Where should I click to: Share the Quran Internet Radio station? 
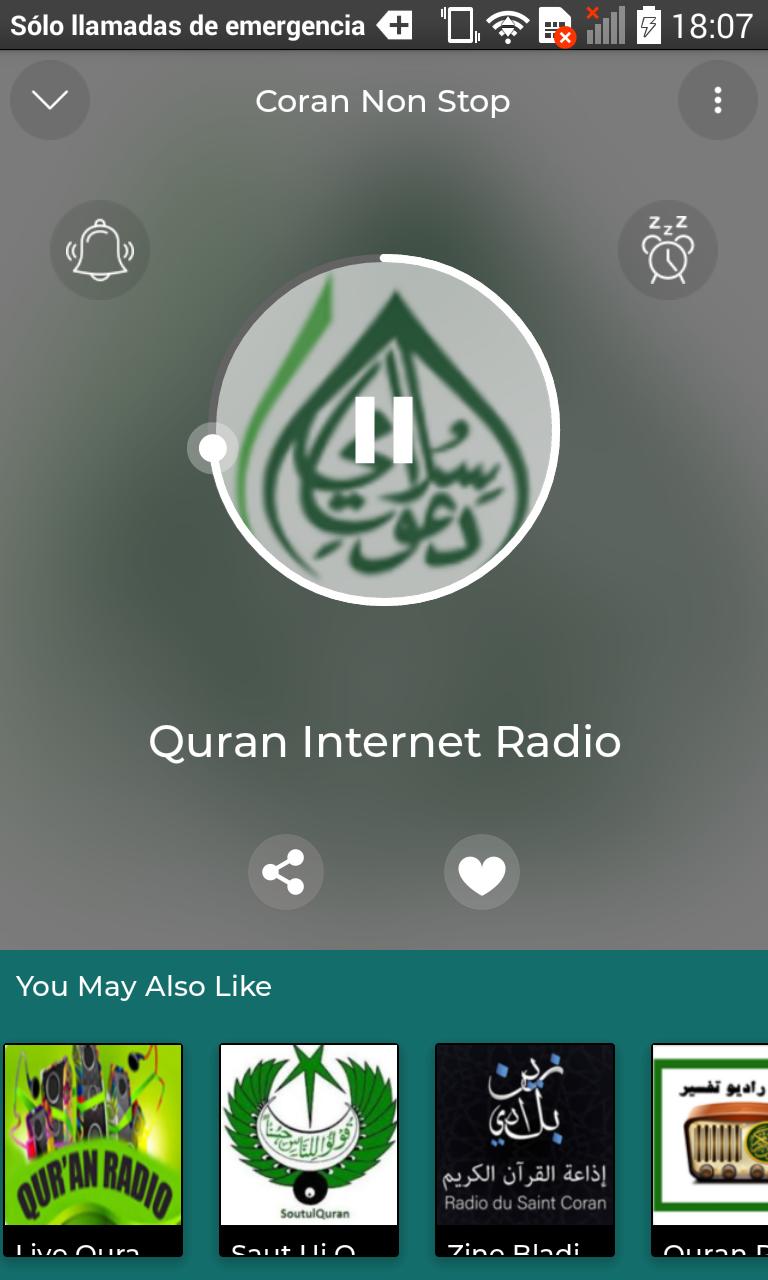click(285, 871)
